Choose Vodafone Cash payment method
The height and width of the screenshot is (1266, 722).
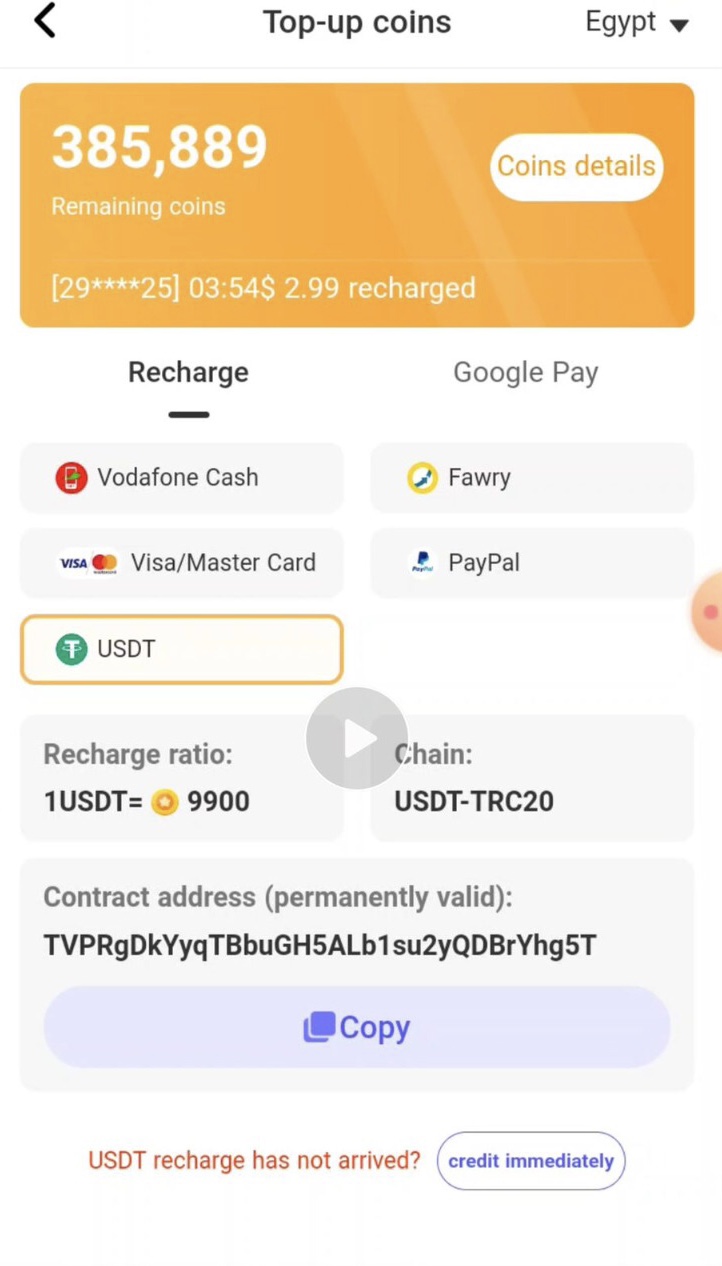coord(181,478)
